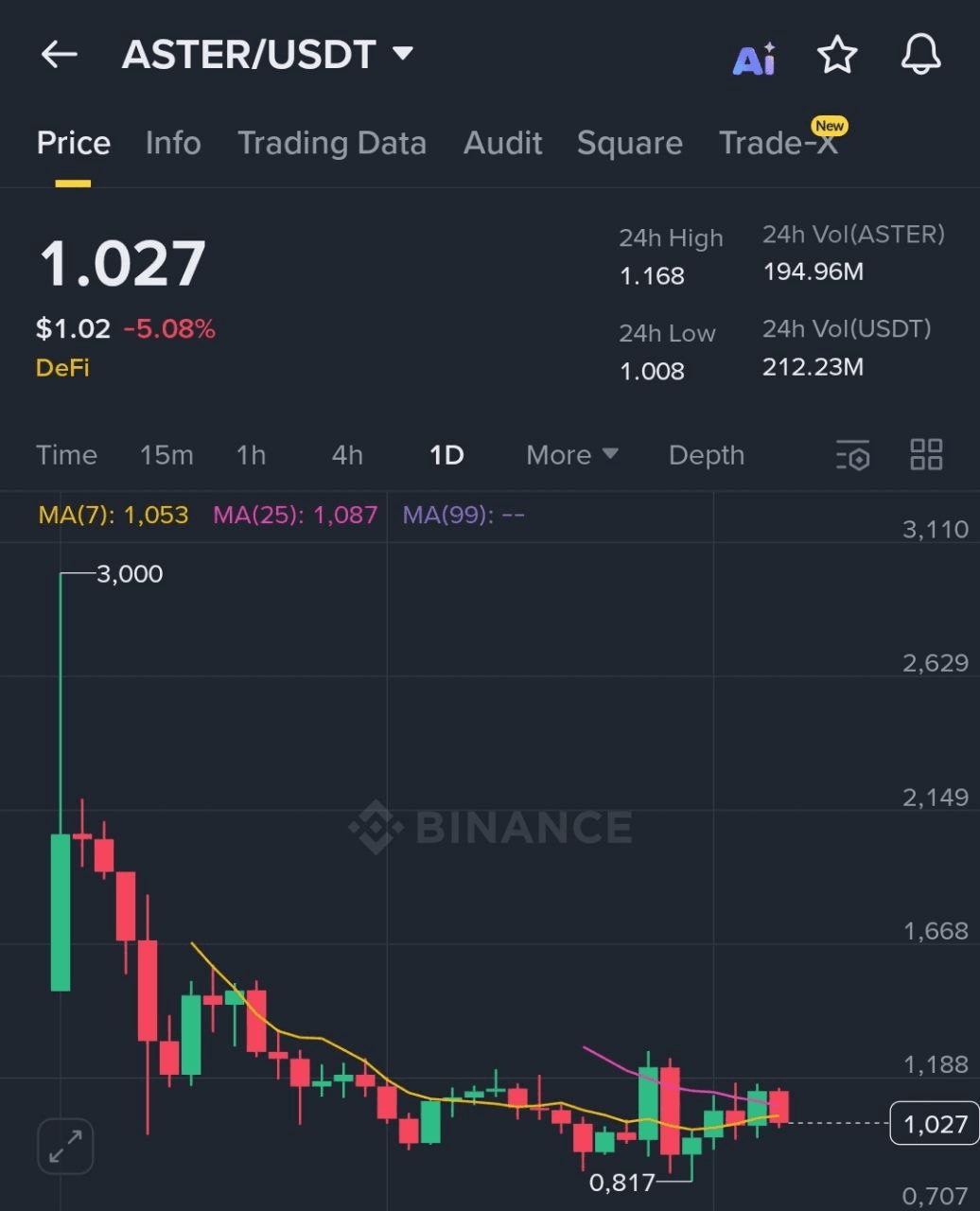Viewport: 980px width, 1211px height.
Task: Select the 1D chart interval
Action: pos(446,455)
